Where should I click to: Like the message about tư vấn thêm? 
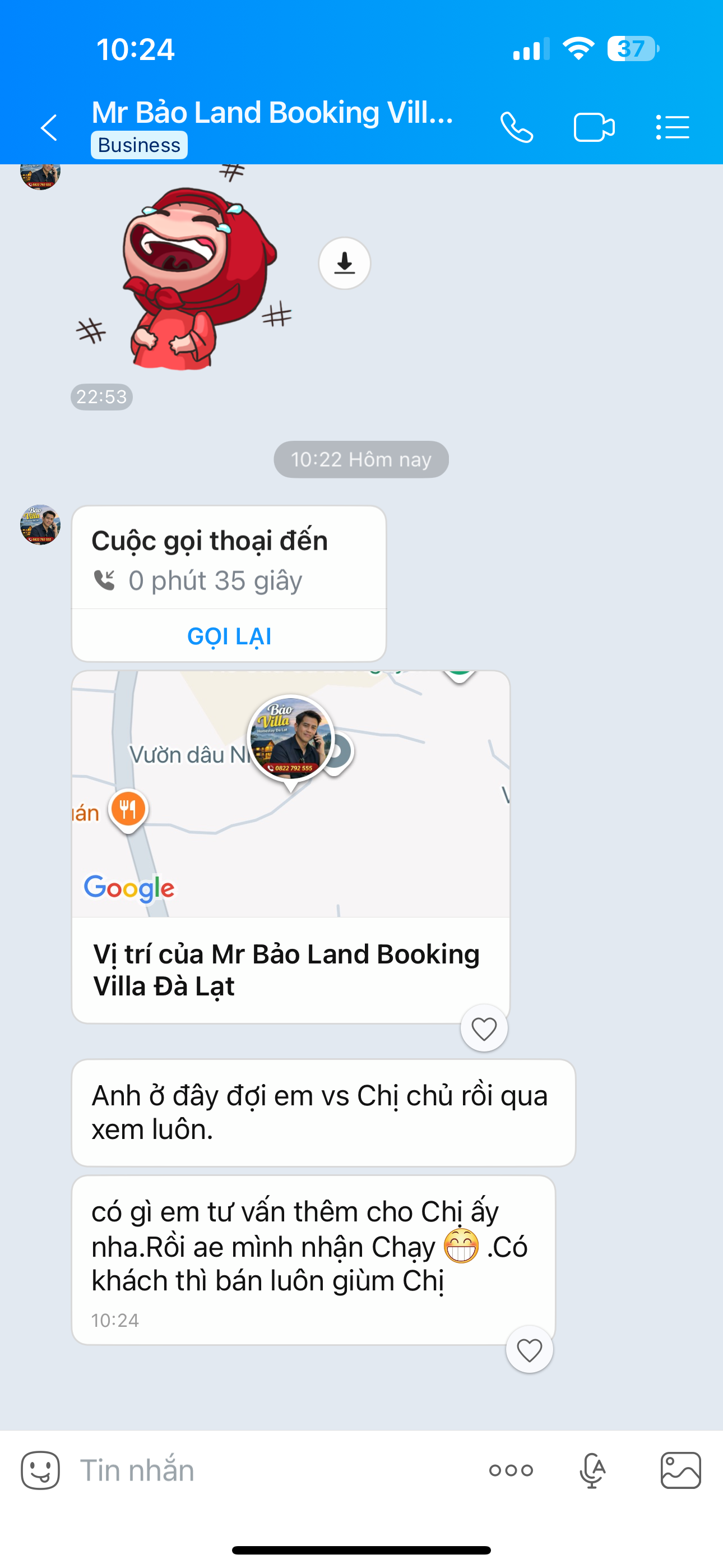click(x=529, y=1349)
